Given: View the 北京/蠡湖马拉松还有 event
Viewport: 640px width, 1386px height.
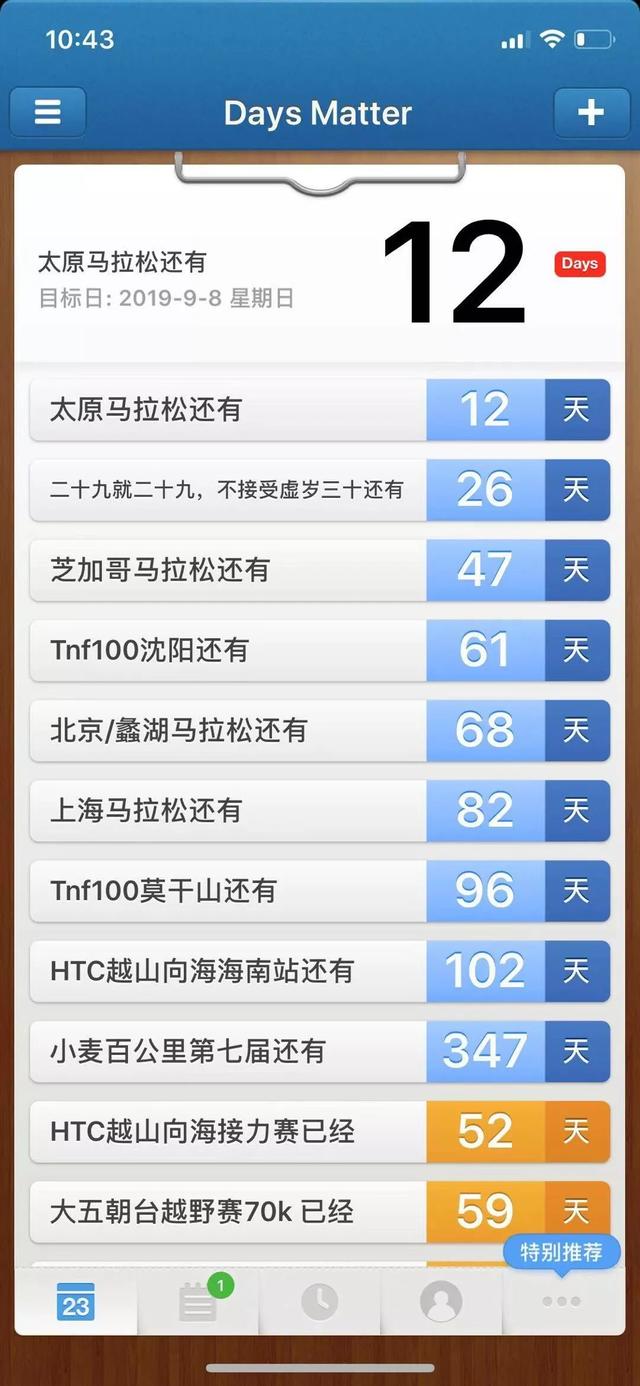Looking at the screenshot, I should pyautogui.click(x=320, y=730).
